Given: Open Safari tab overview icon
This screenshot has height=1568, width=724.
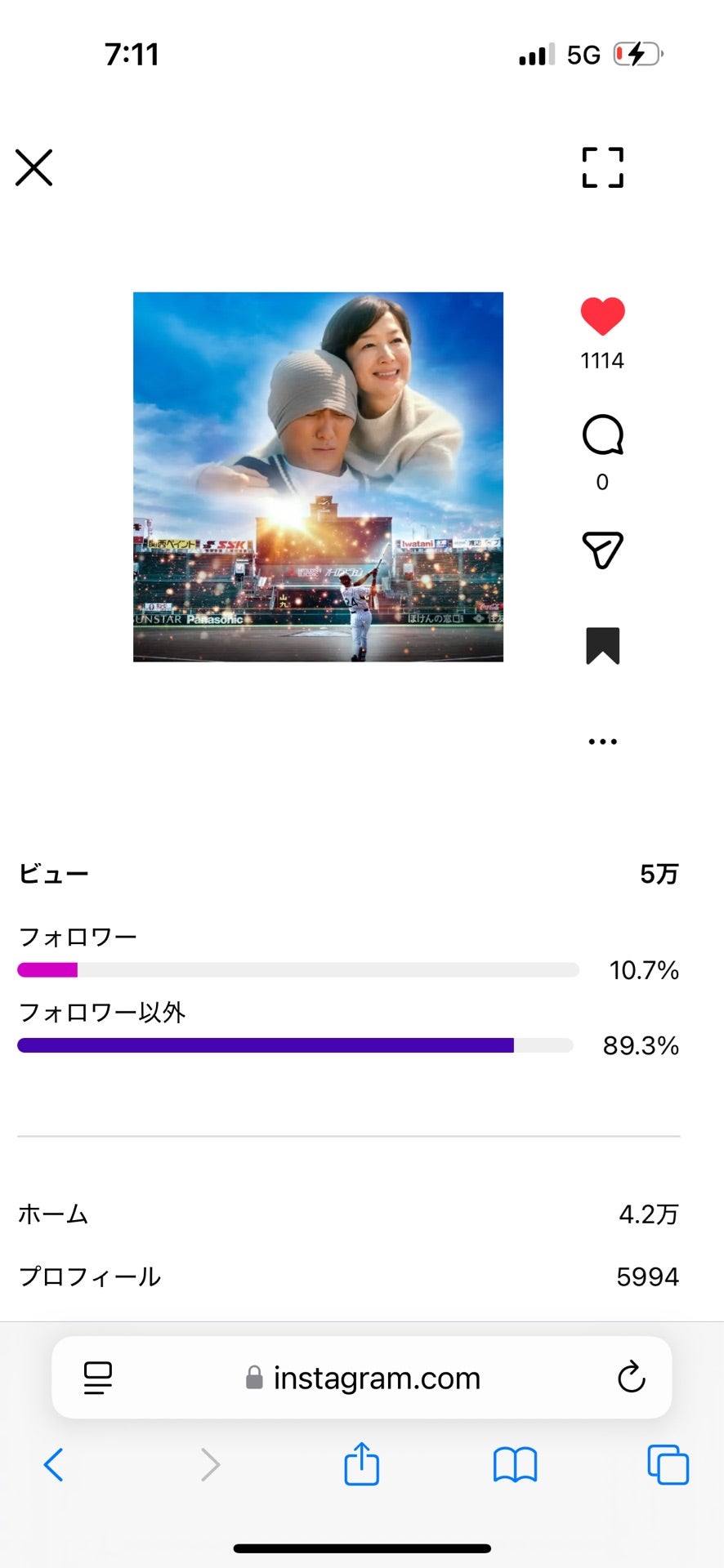Looking at the screenshot, I should 667,1464.
